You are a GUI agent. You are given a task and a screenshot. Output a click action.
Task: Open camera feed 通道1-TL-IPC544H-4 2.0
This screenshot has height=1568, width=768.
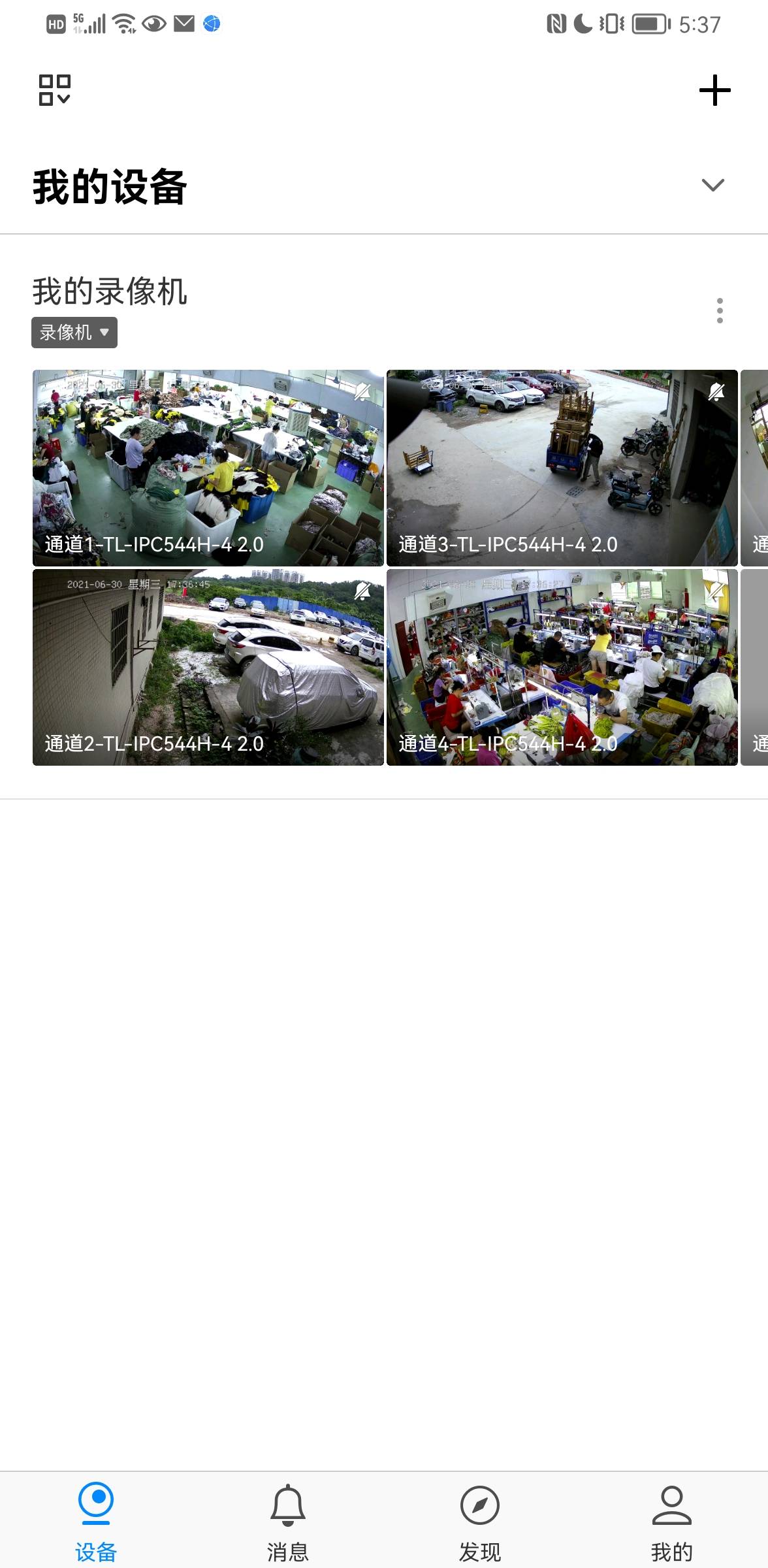[x=208, y=468]
